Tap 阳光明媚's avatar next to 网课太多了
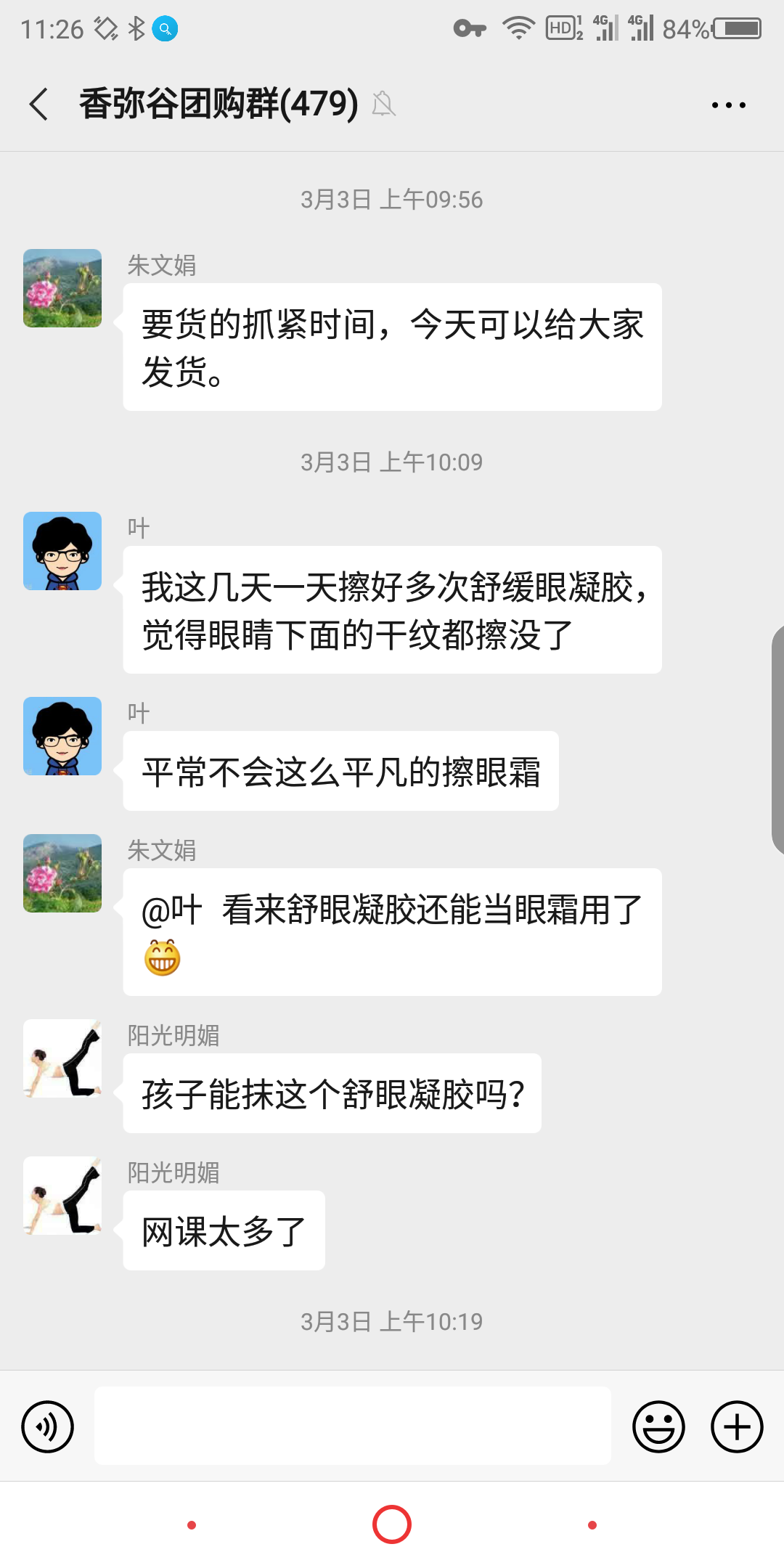The image size is (784, 1568). (62, 1196)
